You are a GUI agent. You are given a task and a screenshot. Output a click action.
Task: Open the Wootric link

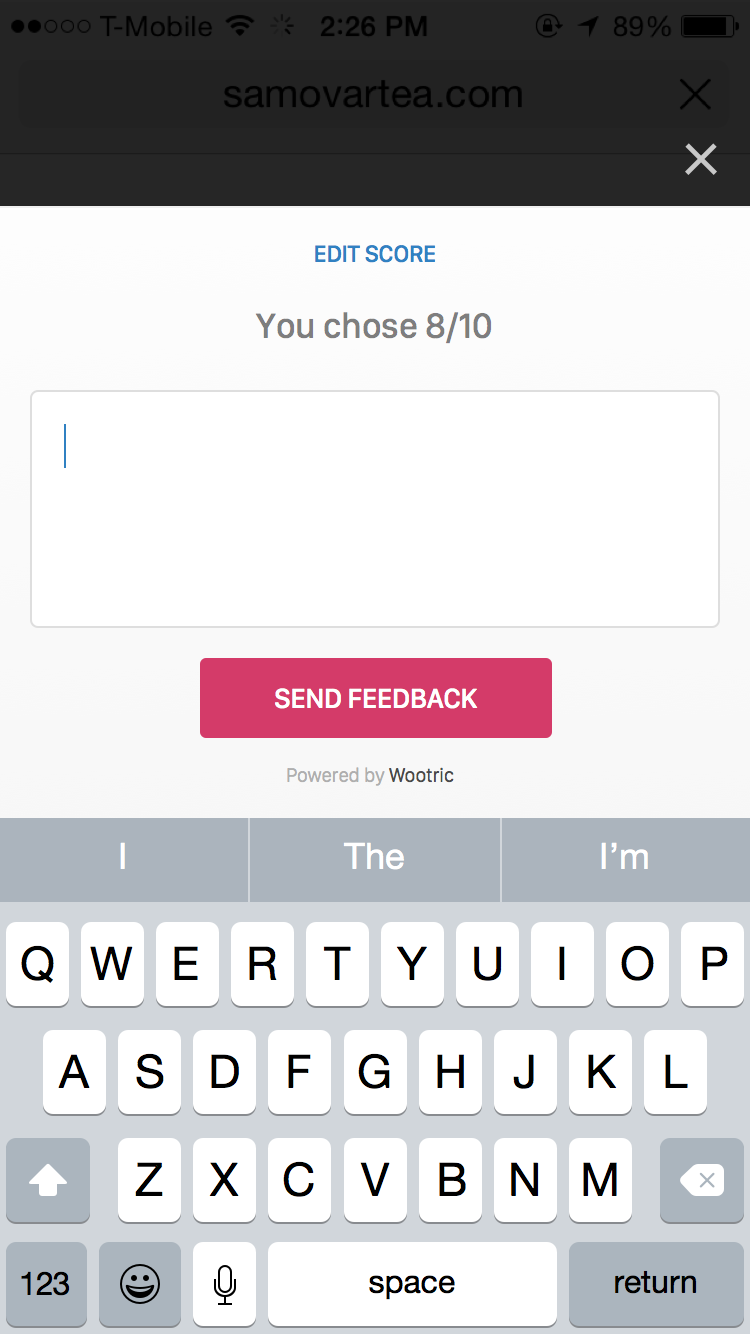coord(421,775)
